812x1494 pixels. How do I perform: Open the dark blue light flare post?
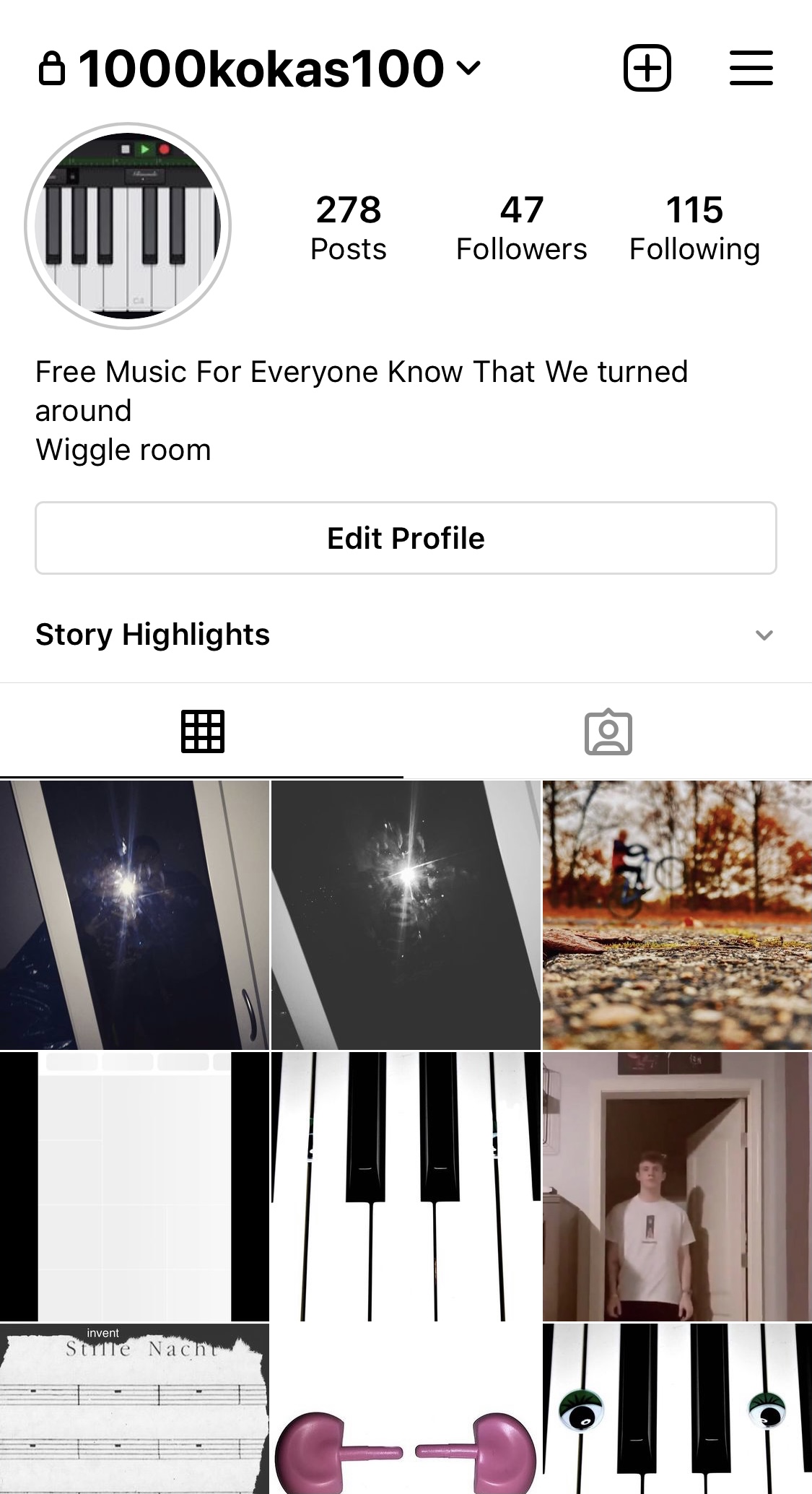[134, 915]
